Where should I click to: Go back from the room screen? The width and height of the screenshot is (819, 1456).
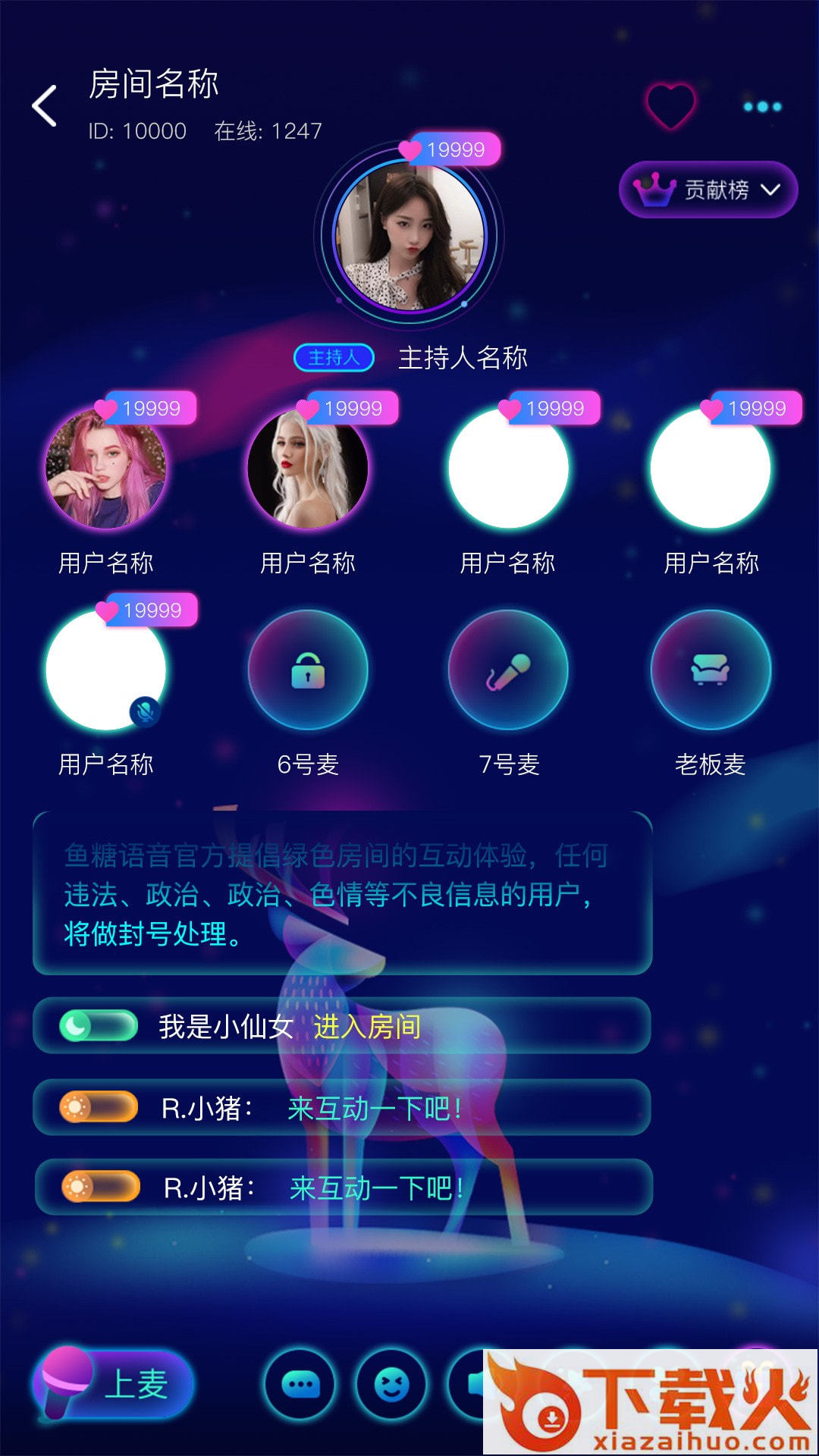[x=44, y=105]
